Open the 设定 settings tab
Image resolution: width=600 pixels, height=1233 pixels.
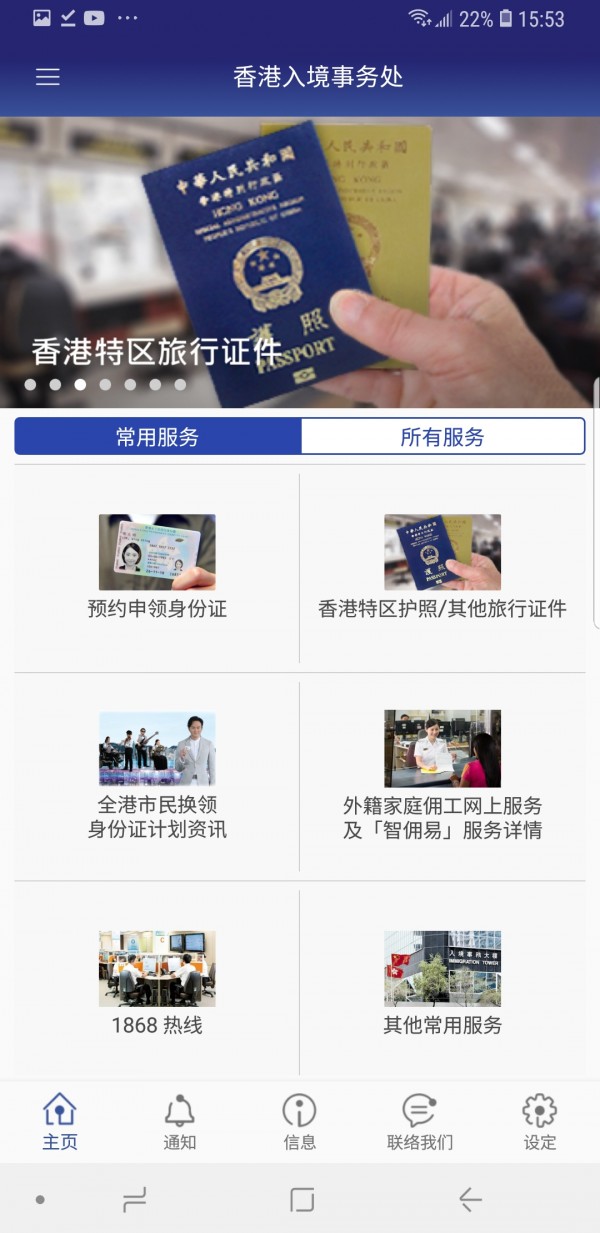click(540, 1122)
